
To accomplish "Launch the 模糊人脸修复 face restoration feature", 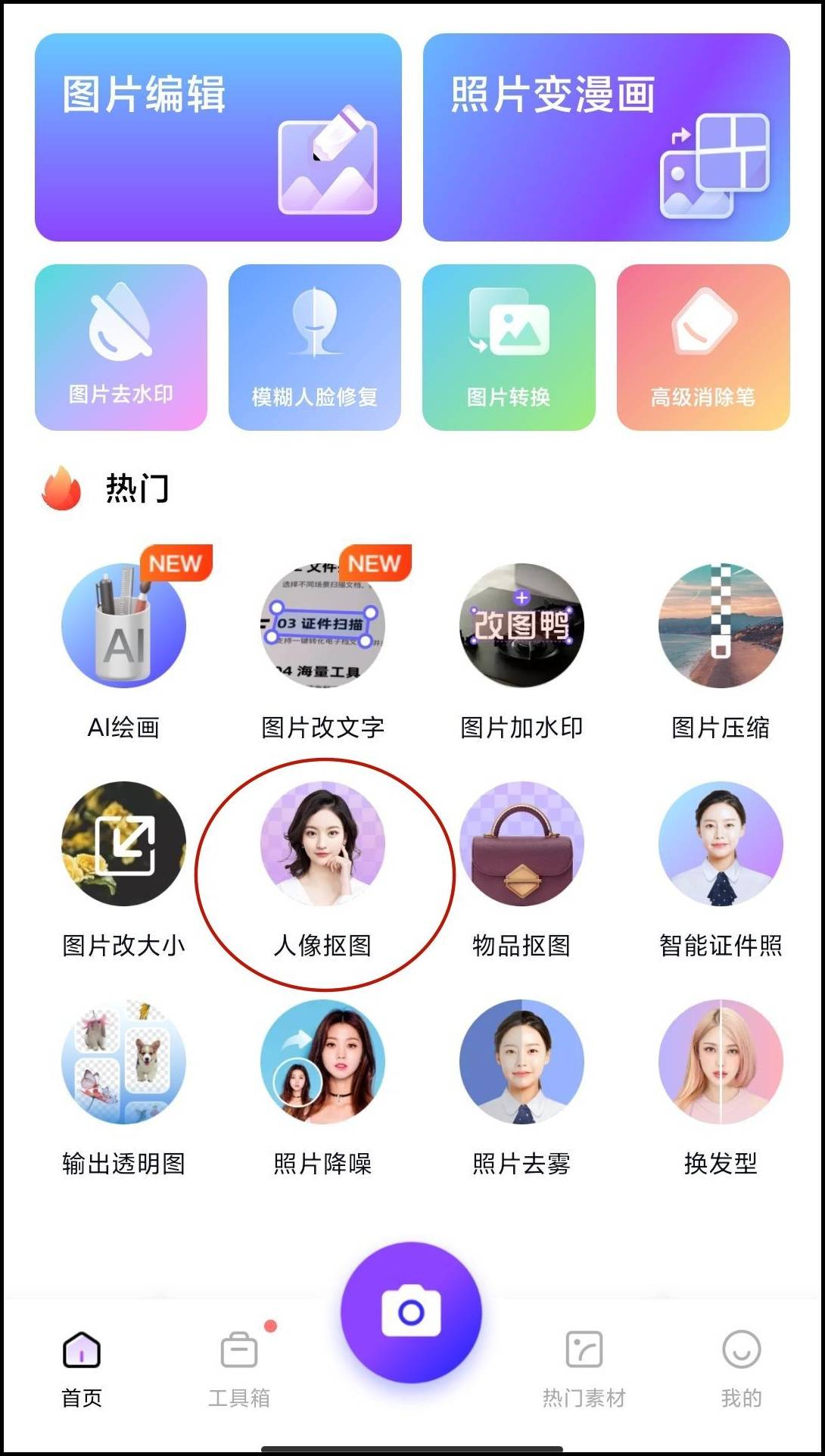I will pyautogui.click(x=315, y=347).
